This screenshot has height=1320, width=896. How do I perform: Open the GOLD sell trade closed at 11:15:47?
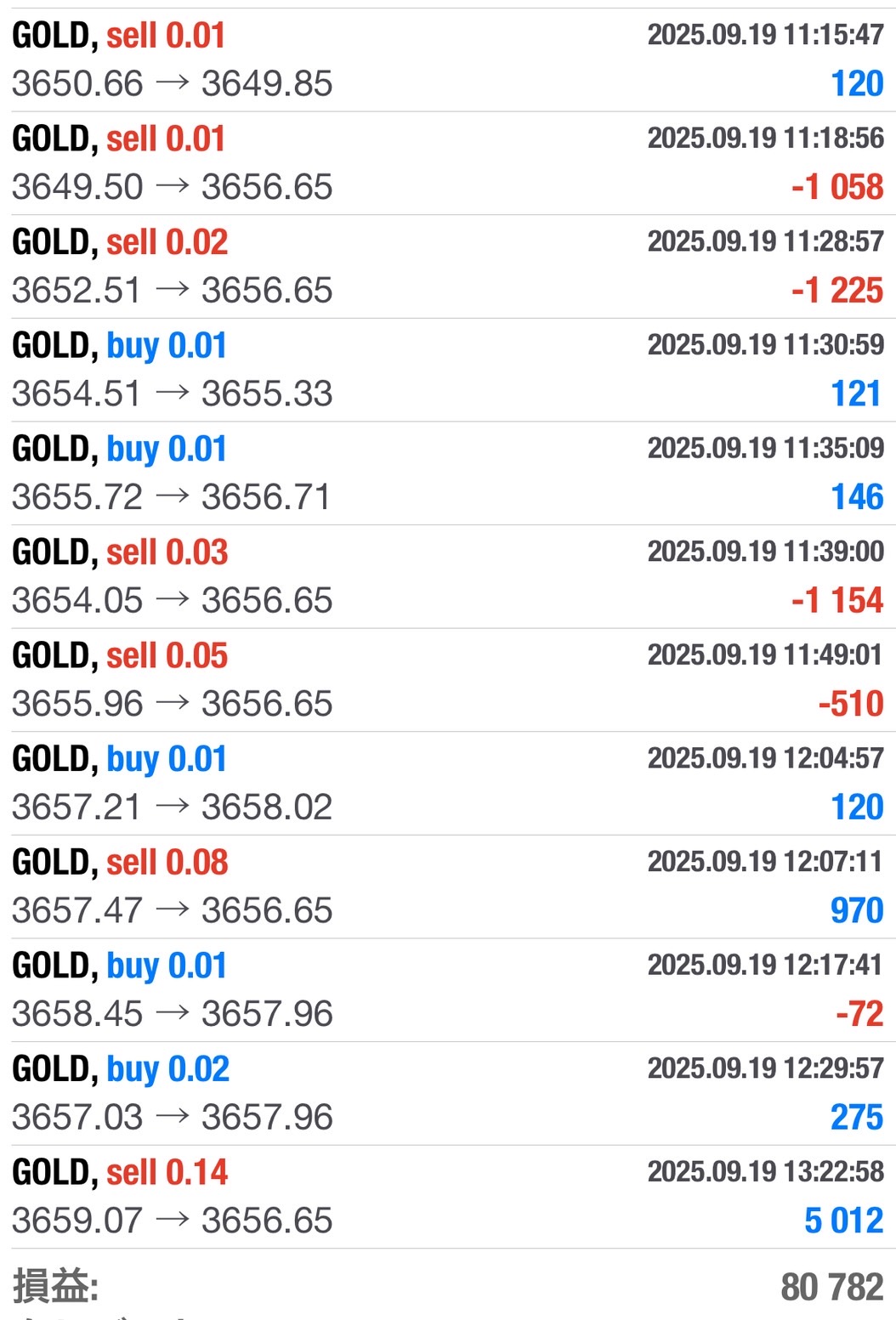[x=448, y=59]
